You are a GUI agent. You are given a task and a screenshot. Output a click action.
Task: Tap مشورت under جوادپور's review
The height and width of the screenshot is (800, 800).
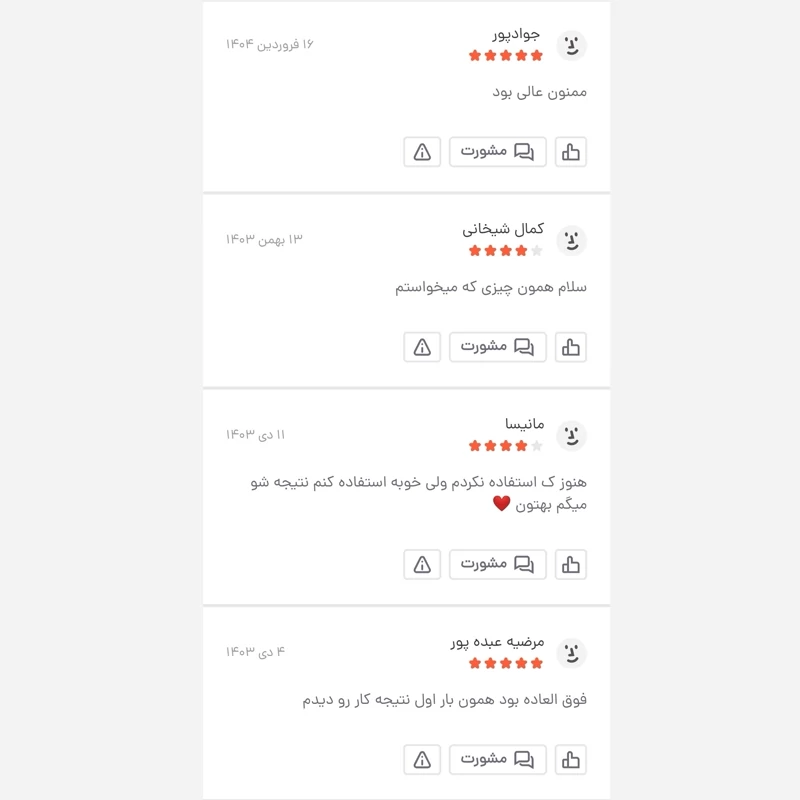point(497,152)
